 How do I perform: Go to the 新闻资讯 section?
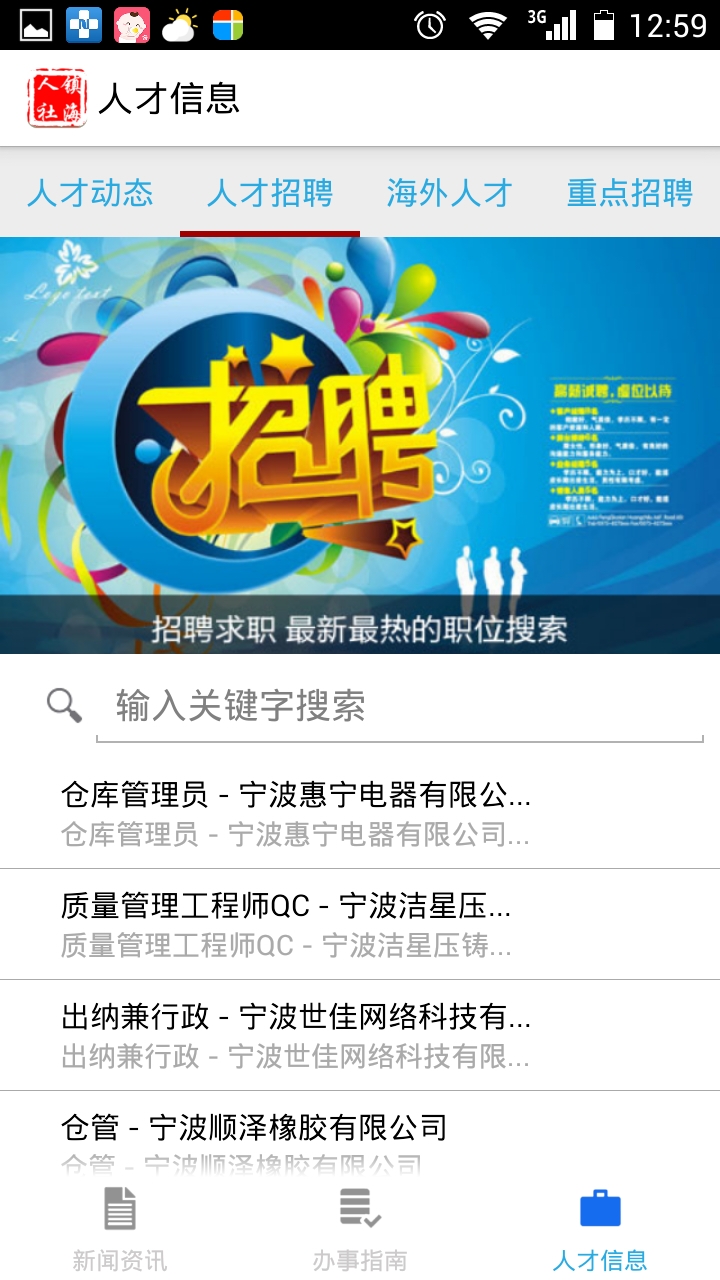120,1230
